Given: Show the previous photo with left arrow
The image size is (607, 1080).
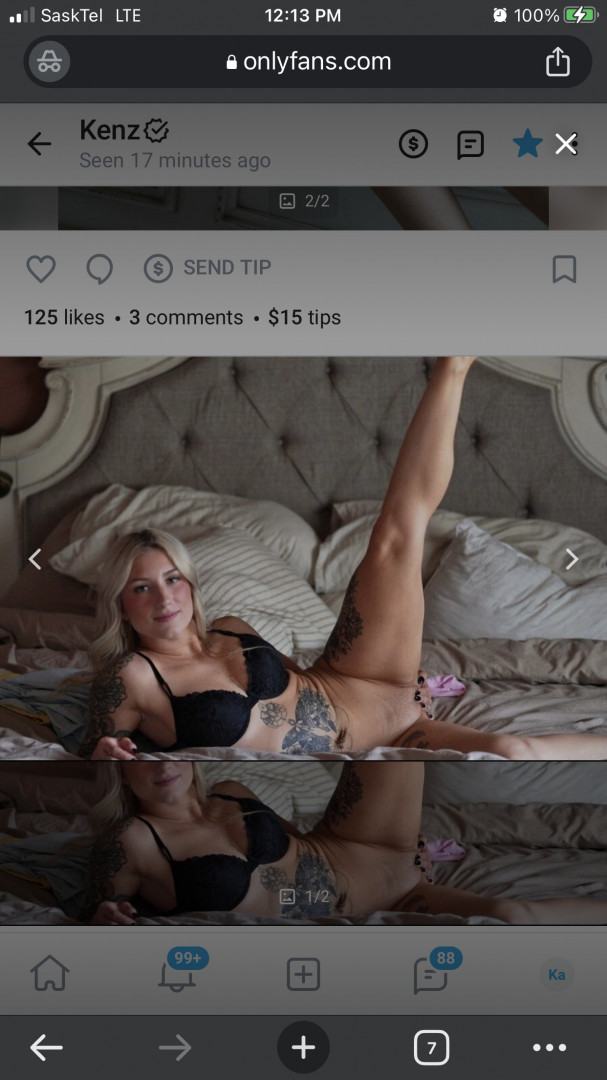Looking at the screenshot, I should (35, 559).
